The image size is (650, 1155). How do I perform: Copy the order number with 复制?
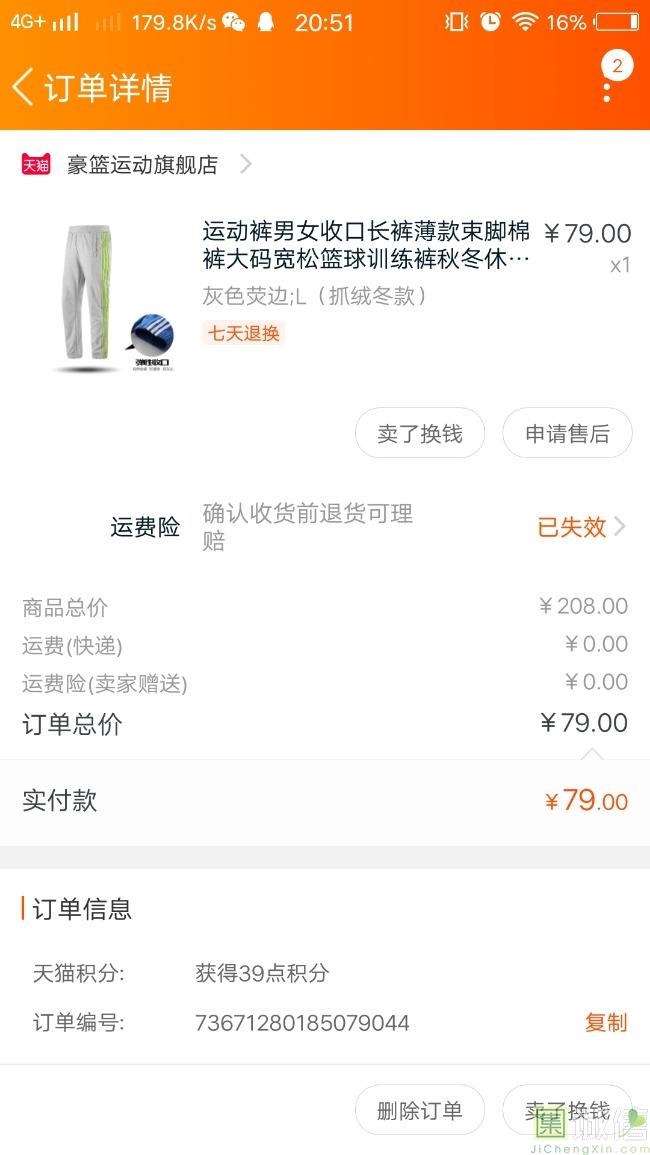tap(606, 1022)
